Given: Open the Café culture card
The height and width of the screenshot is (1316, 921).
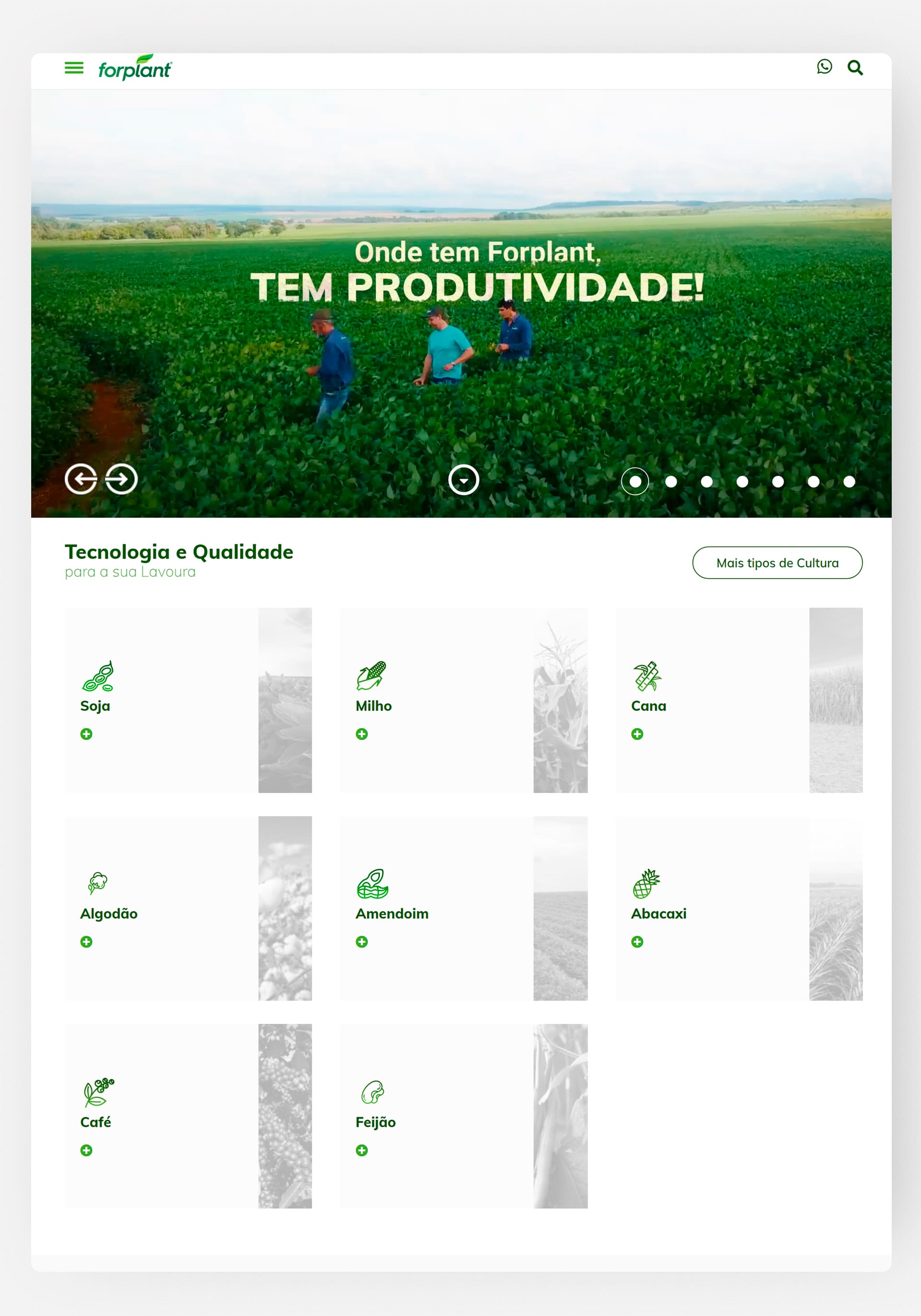Looking at the screenshot, I should tap(188, 1116).
